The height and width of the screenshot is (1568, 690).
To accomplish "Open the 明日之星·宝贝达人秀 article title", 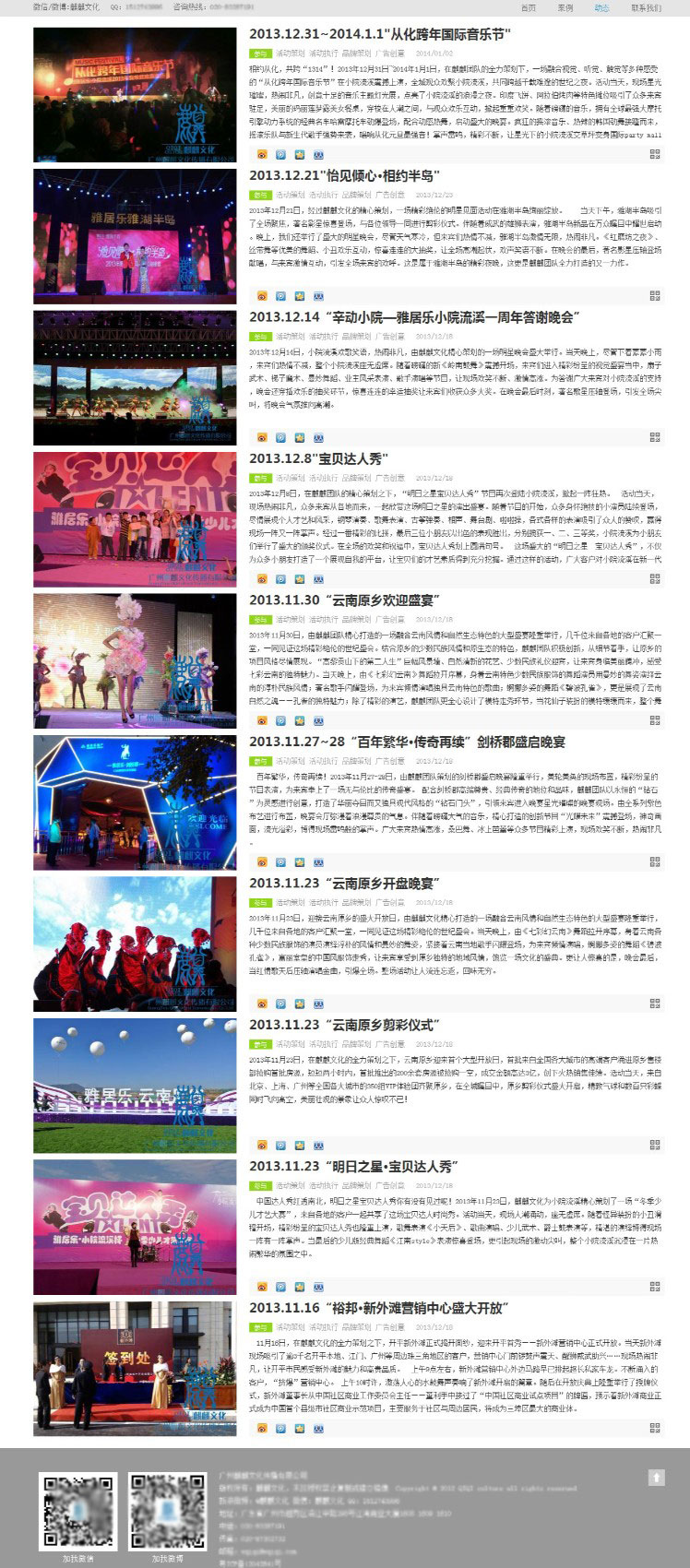I will click(353, 1166).
